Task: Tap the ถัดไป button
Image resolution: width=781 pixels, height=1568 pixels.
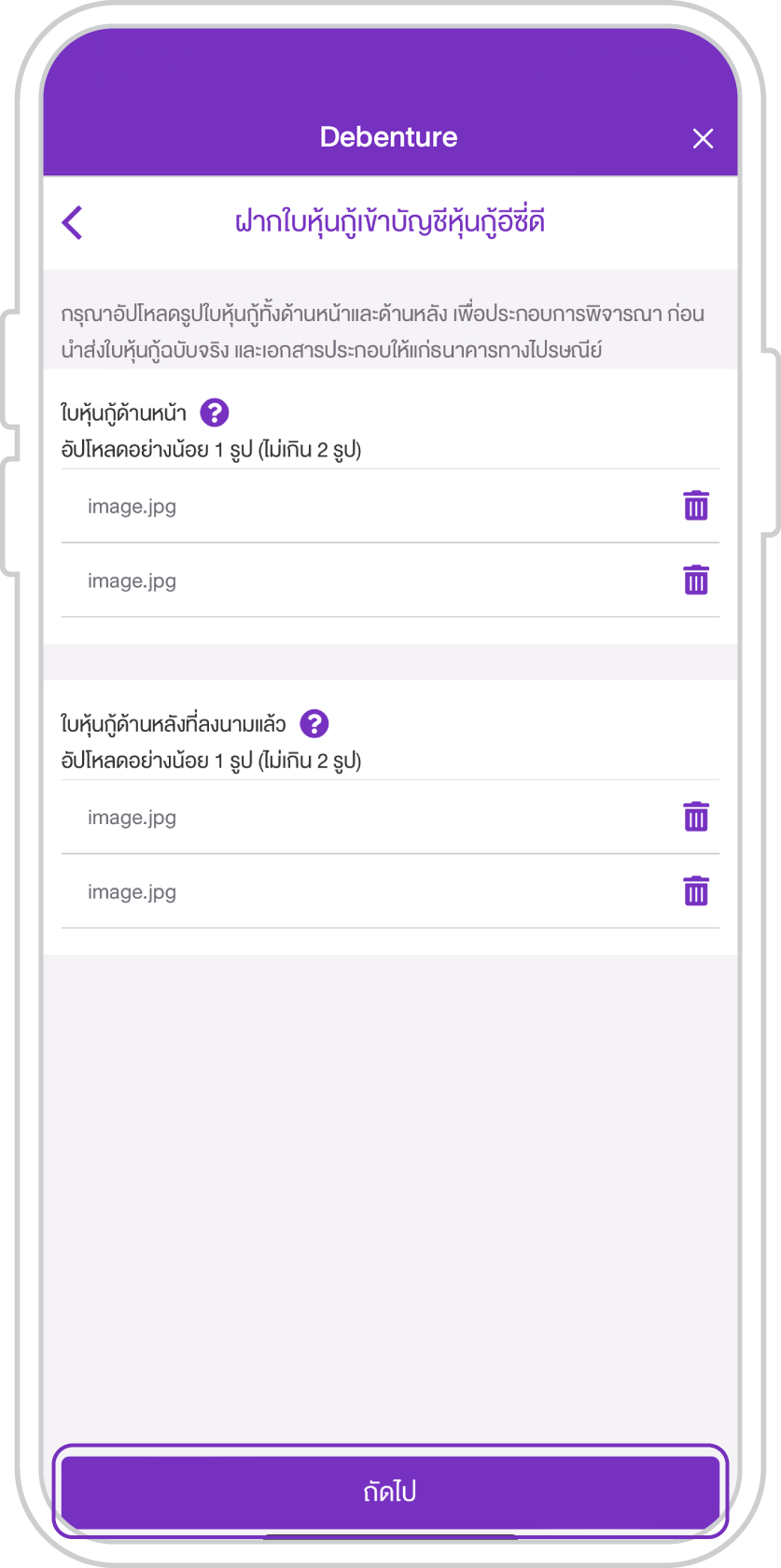Action: tap(390, 1491)
